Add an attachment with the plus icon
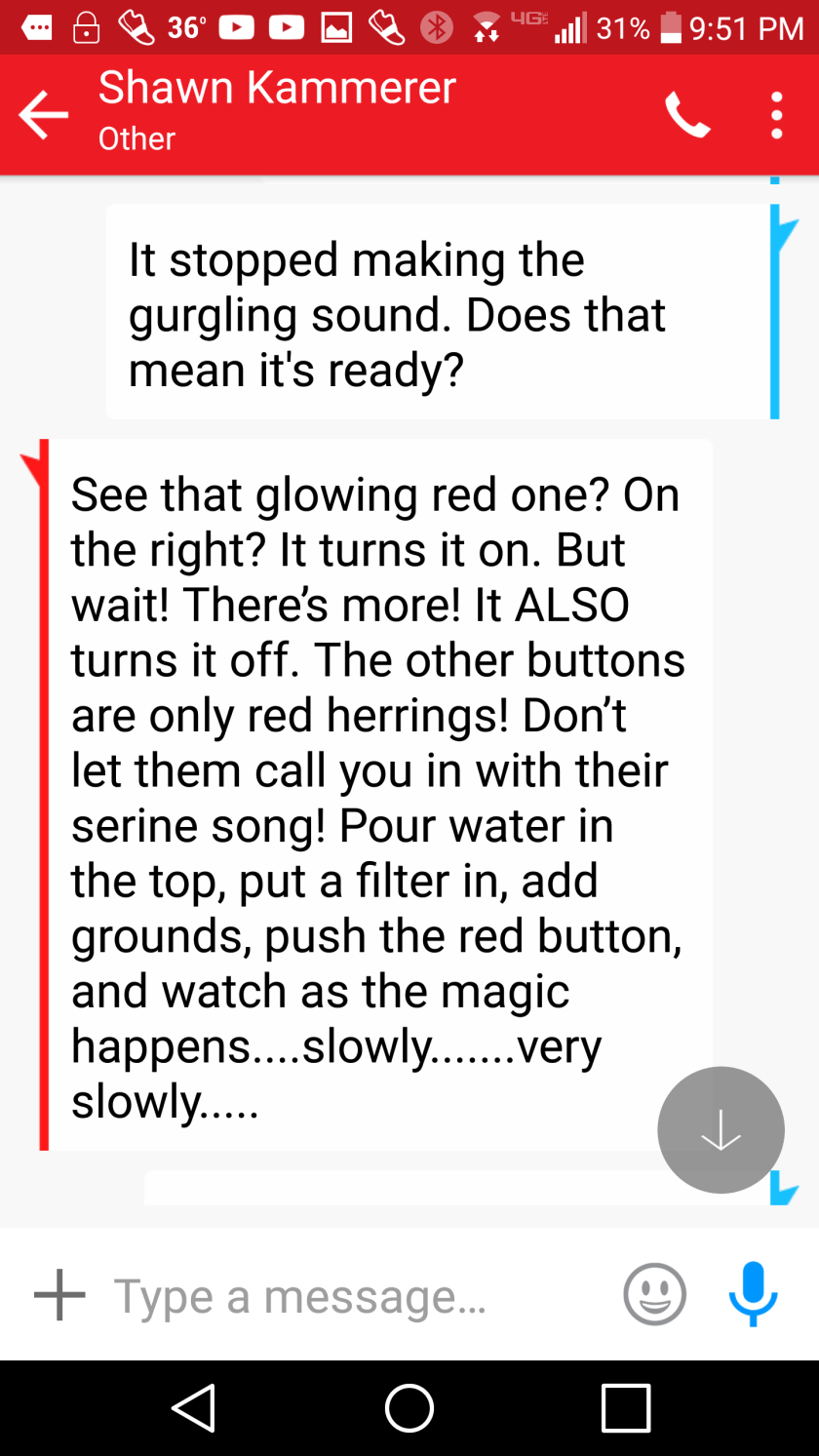819x1456 pixels. point(59,1295)
